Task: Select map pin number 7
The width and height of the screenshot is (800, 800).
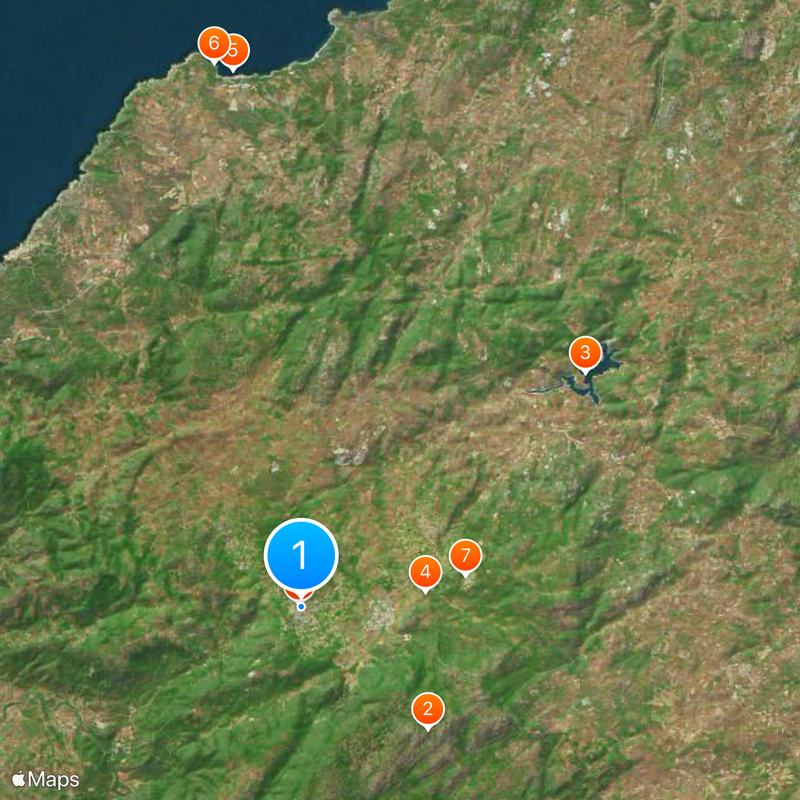Action: coord(465,555)
